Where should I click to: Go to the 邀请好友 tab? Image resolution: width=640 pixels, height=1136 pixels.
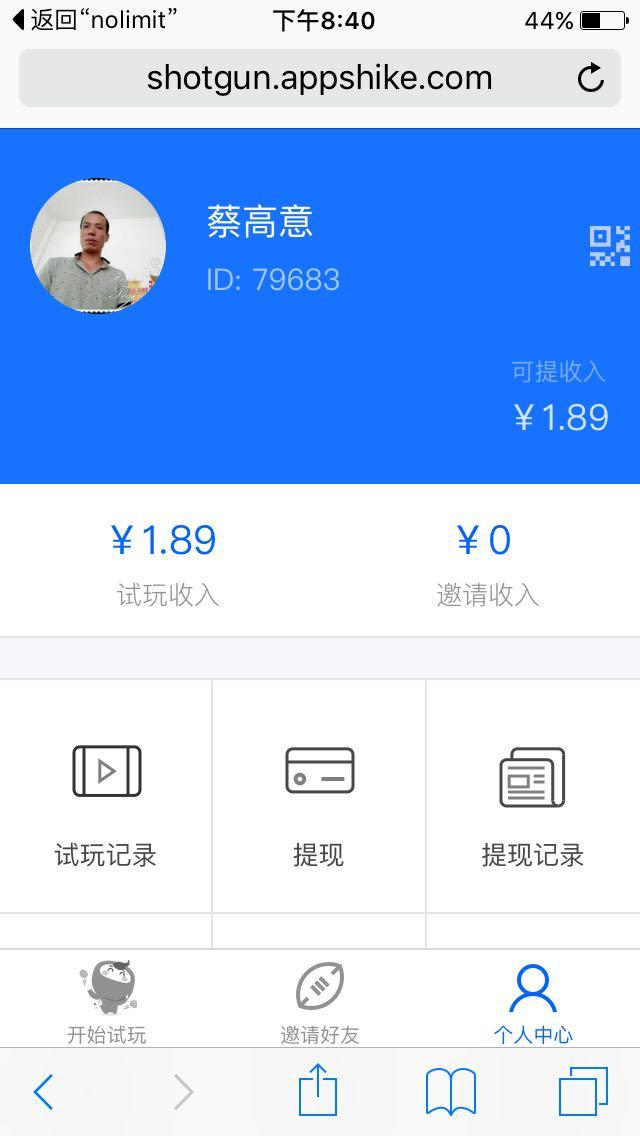pyautogui.click(x=320, y=1000)
